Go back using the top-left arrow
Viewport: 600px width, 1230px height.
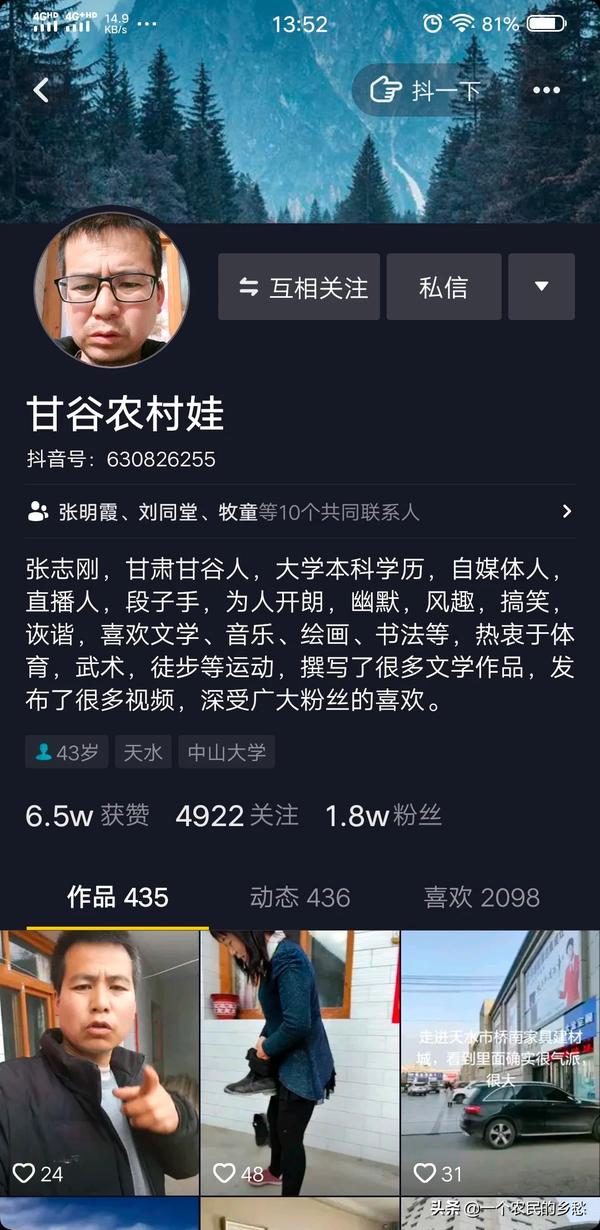click(x=41, y=90)
